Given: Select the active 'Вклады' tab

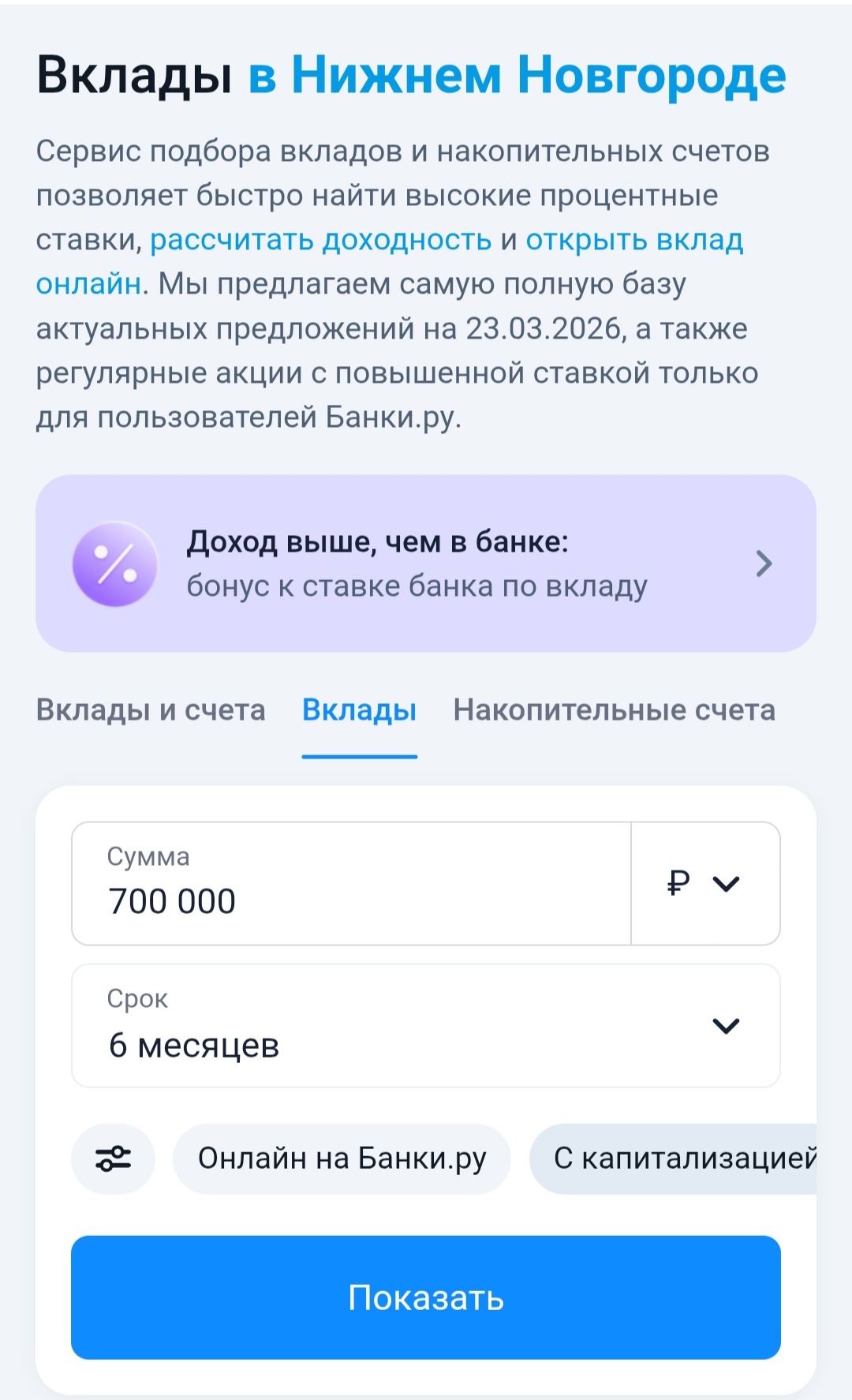Looking at the screenshot, I should tap(360, 709).
